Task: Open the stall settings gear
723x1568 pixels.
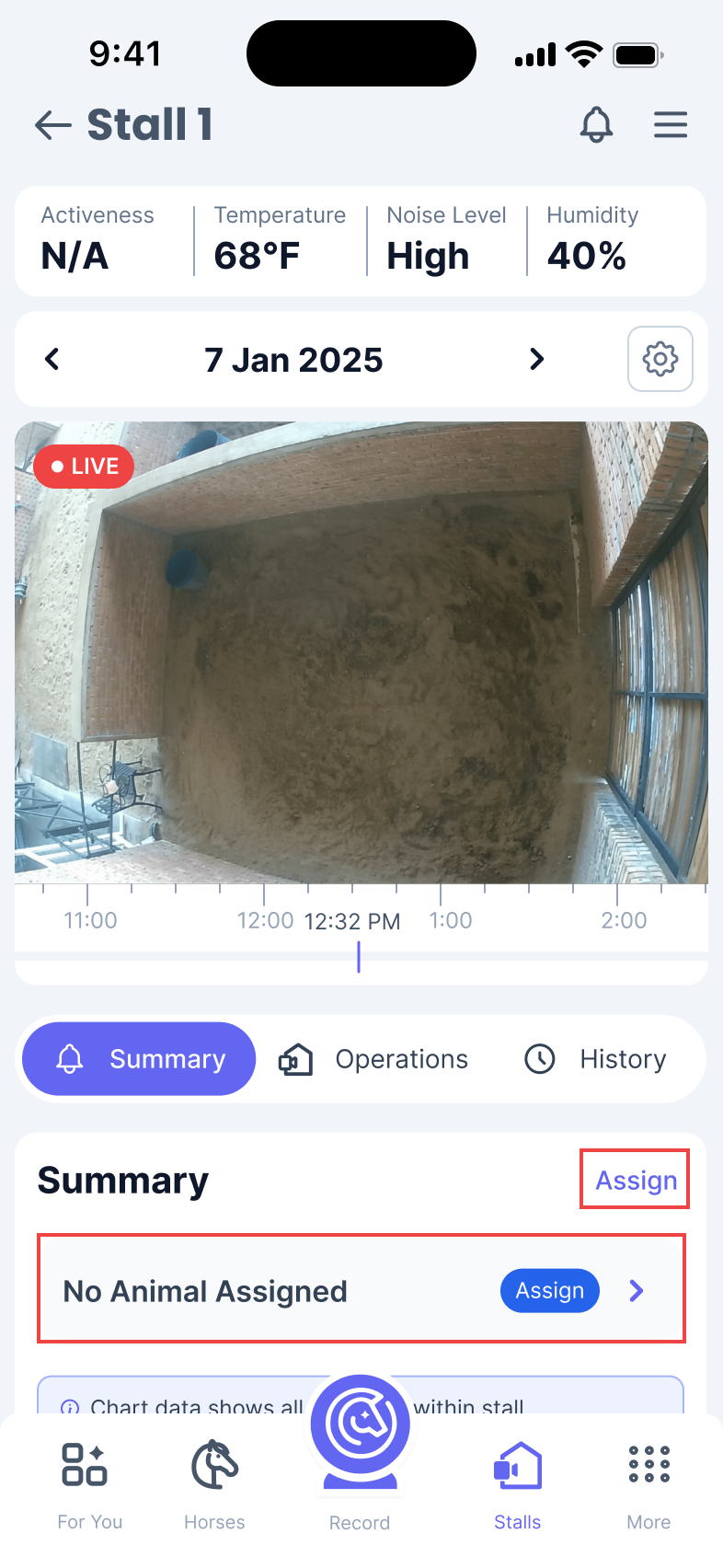Action: pyautogui.click(x=660, y=359)
